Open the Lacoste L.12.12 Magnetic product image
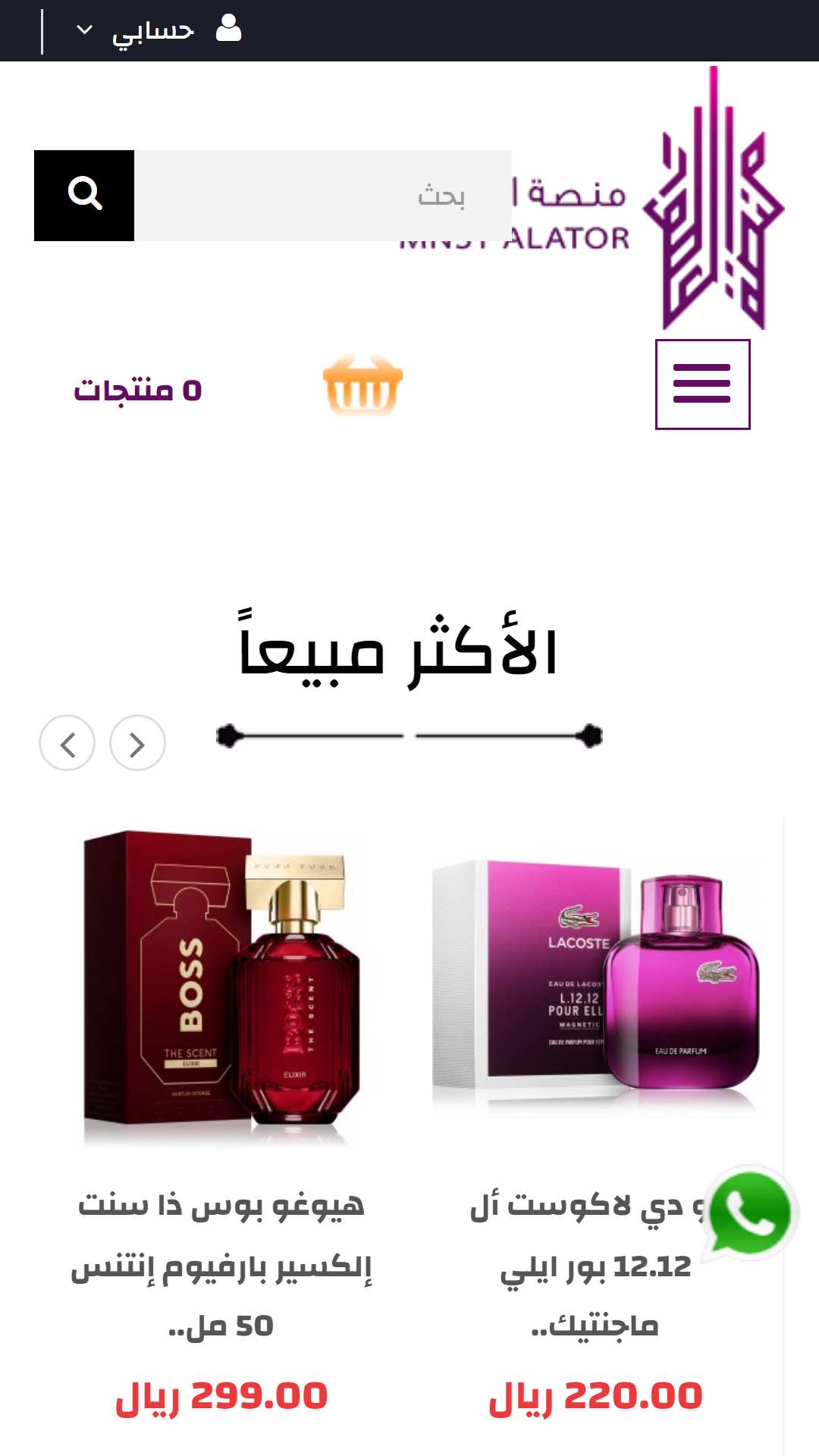This screenshot has width=819, height=1456. pyautogui.click(x=596, y=987)
